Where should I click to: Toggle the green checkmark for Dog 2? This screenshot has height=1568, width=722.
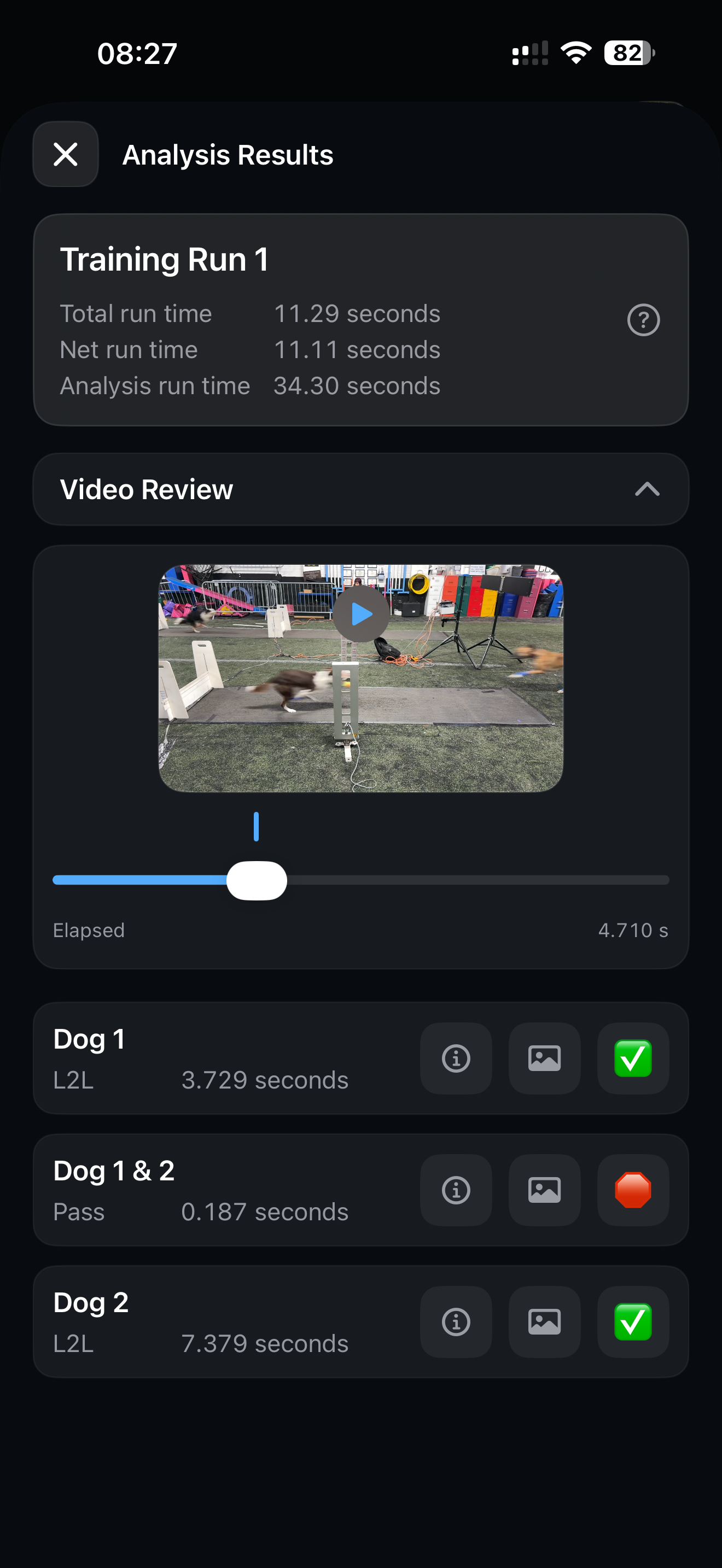pos(632,1322)
